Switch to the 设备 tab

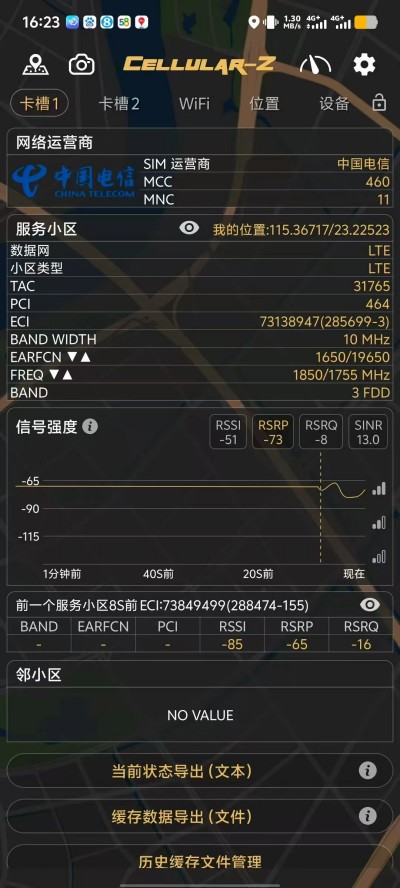[334, 104]
